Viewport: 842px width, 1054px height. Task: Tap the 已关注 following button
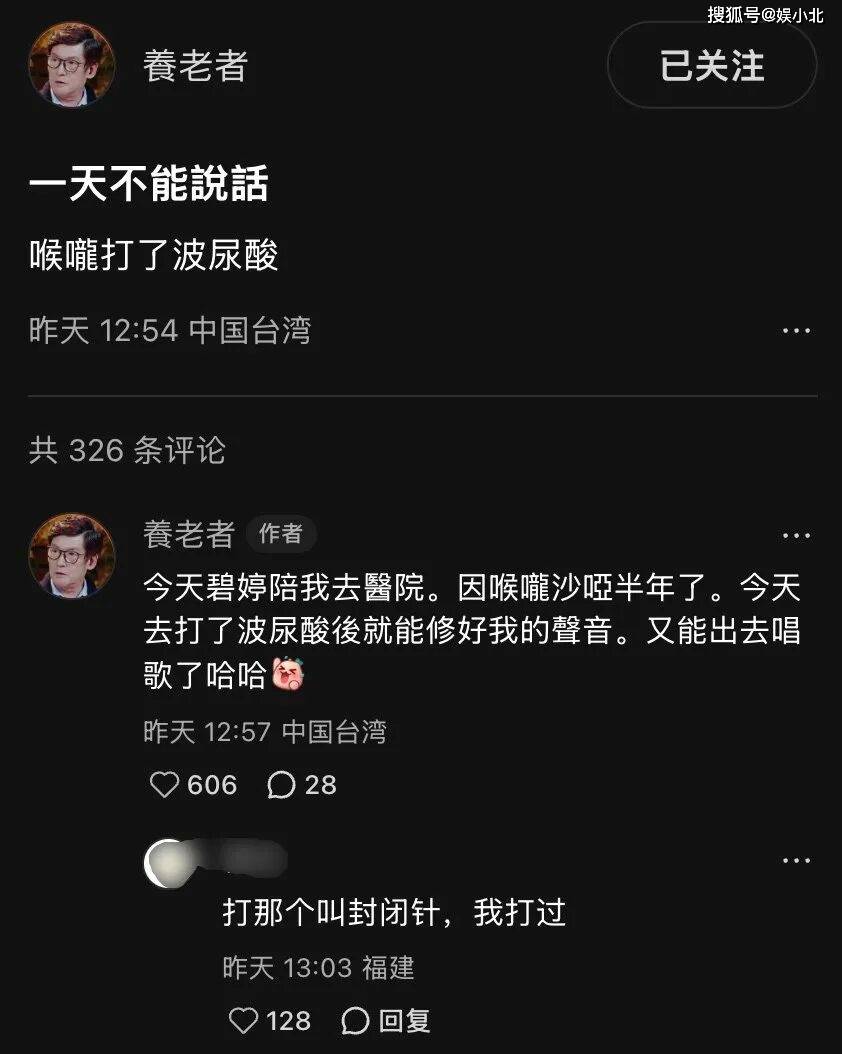pos(712,66)
